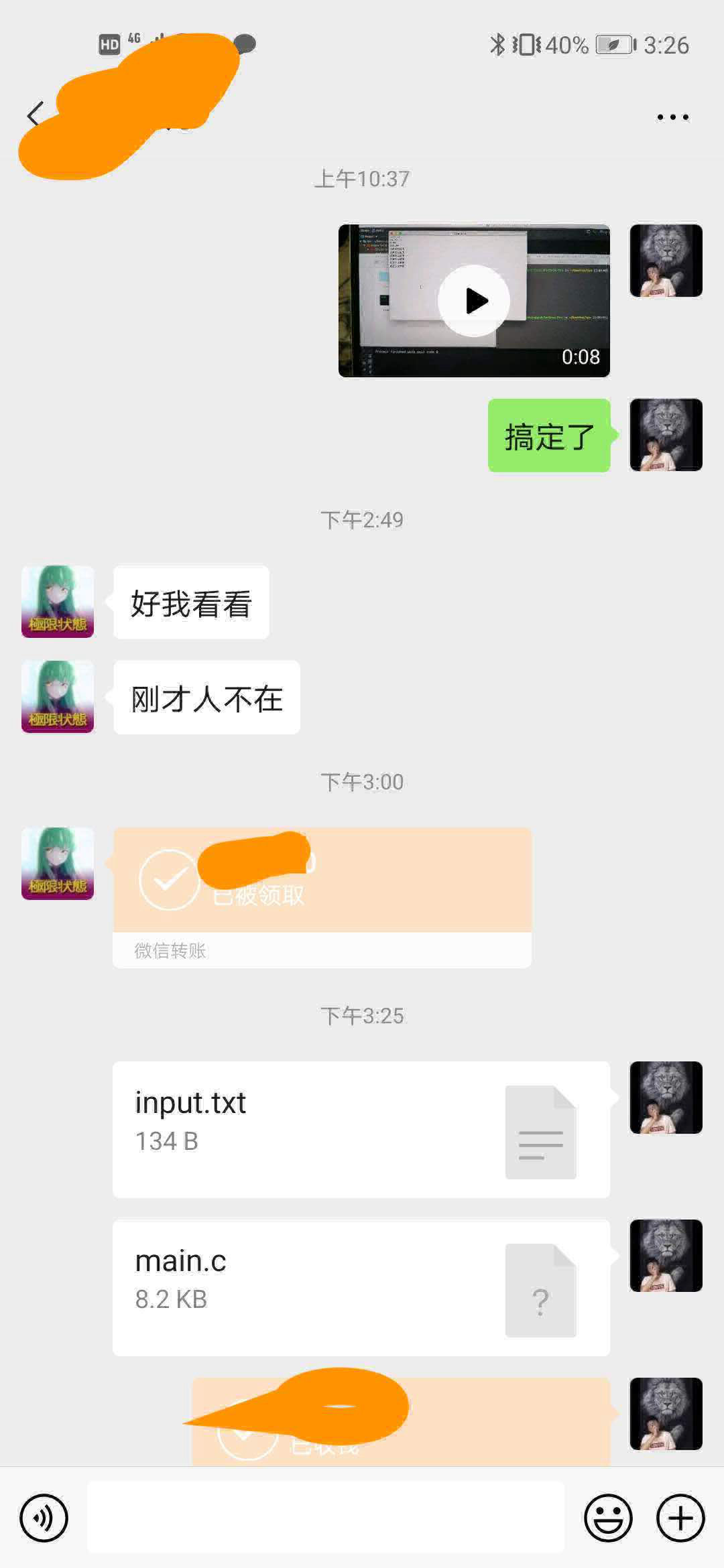Screen dimensions: 724x1568
Task: Switch to voice message input
Action: 44,1518
